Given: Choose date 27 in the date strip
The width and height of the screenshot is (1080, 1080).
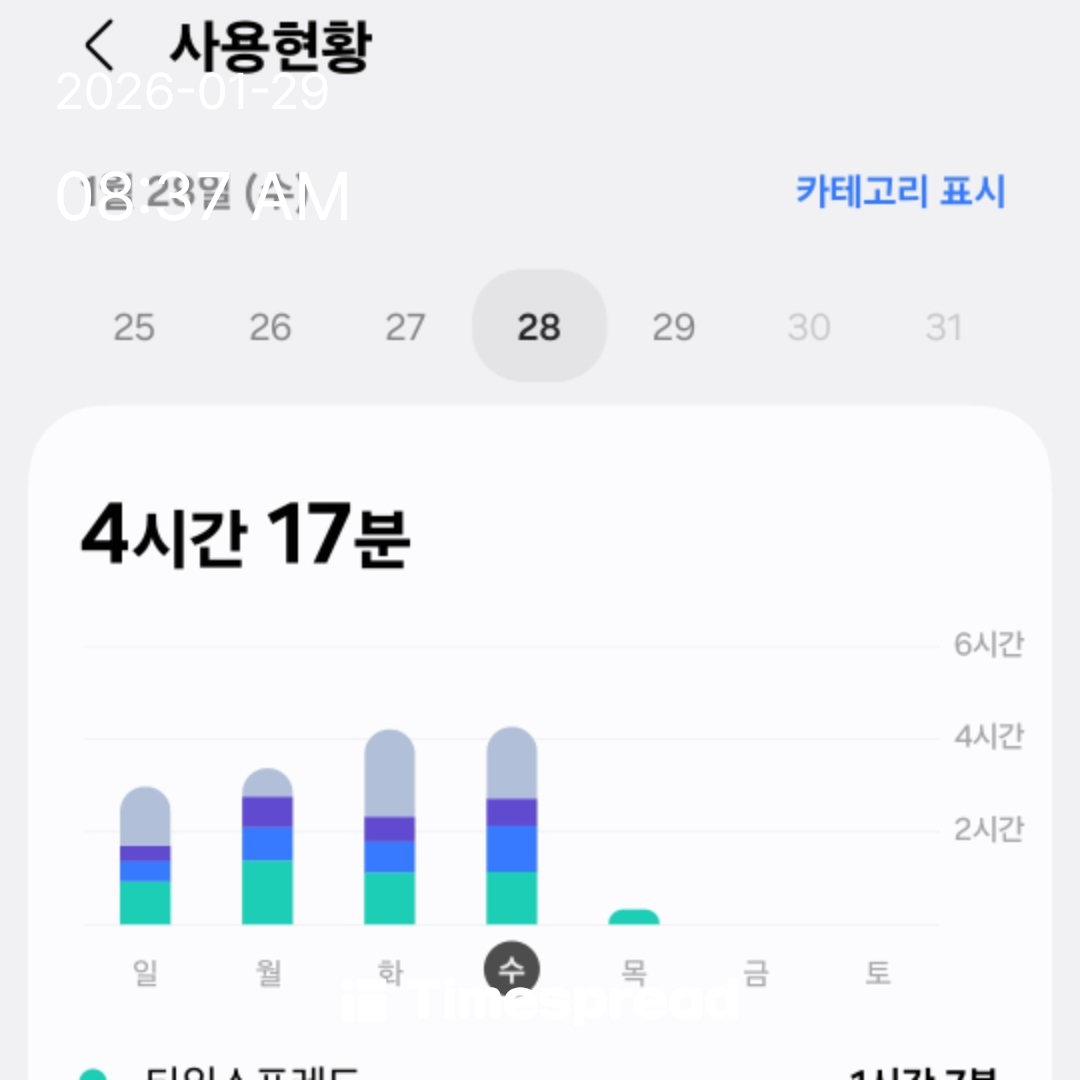Looking at the screenshot, I should point(404,327).
